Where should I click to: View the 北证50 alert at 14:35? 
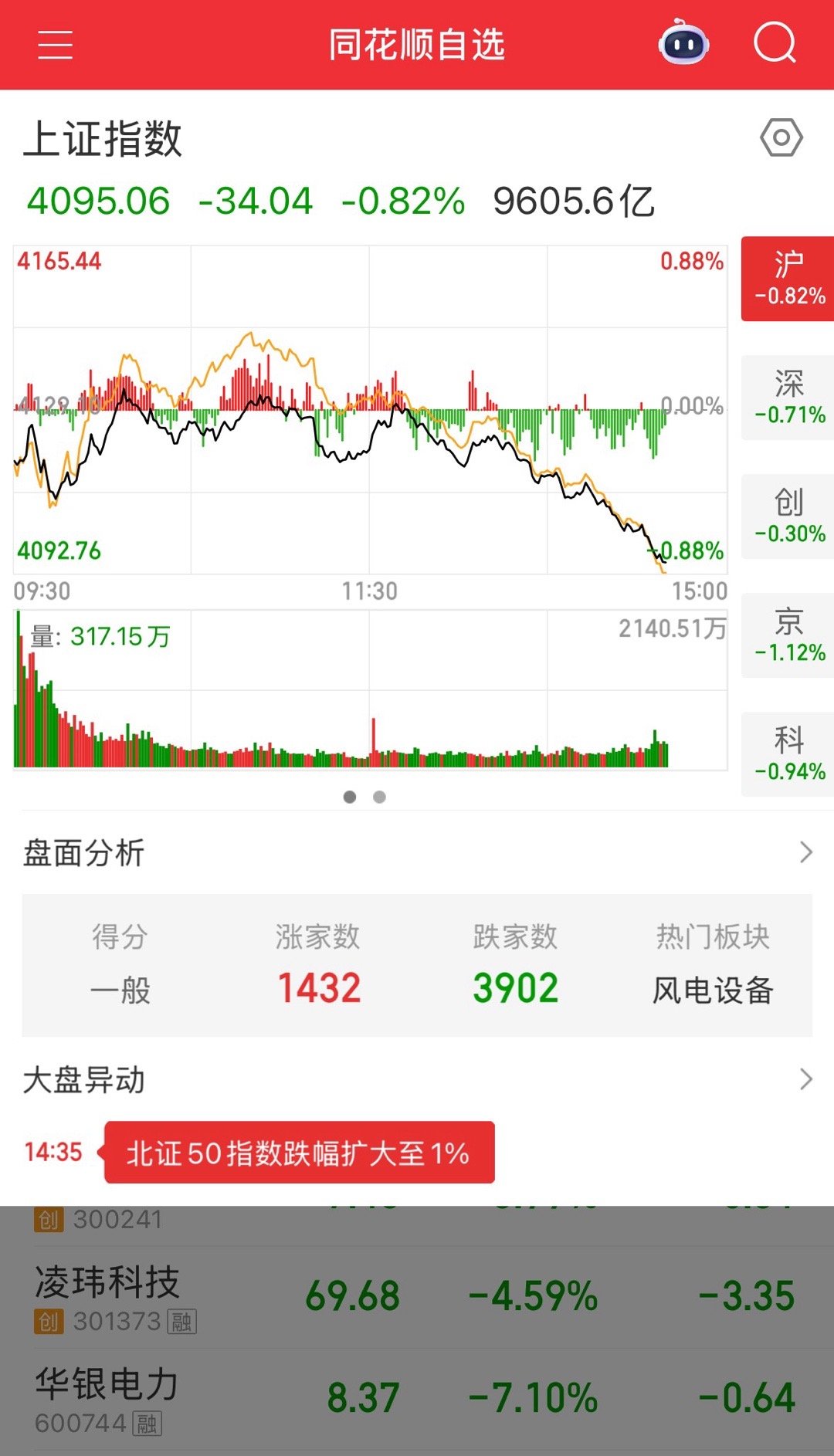[299, 1153]
